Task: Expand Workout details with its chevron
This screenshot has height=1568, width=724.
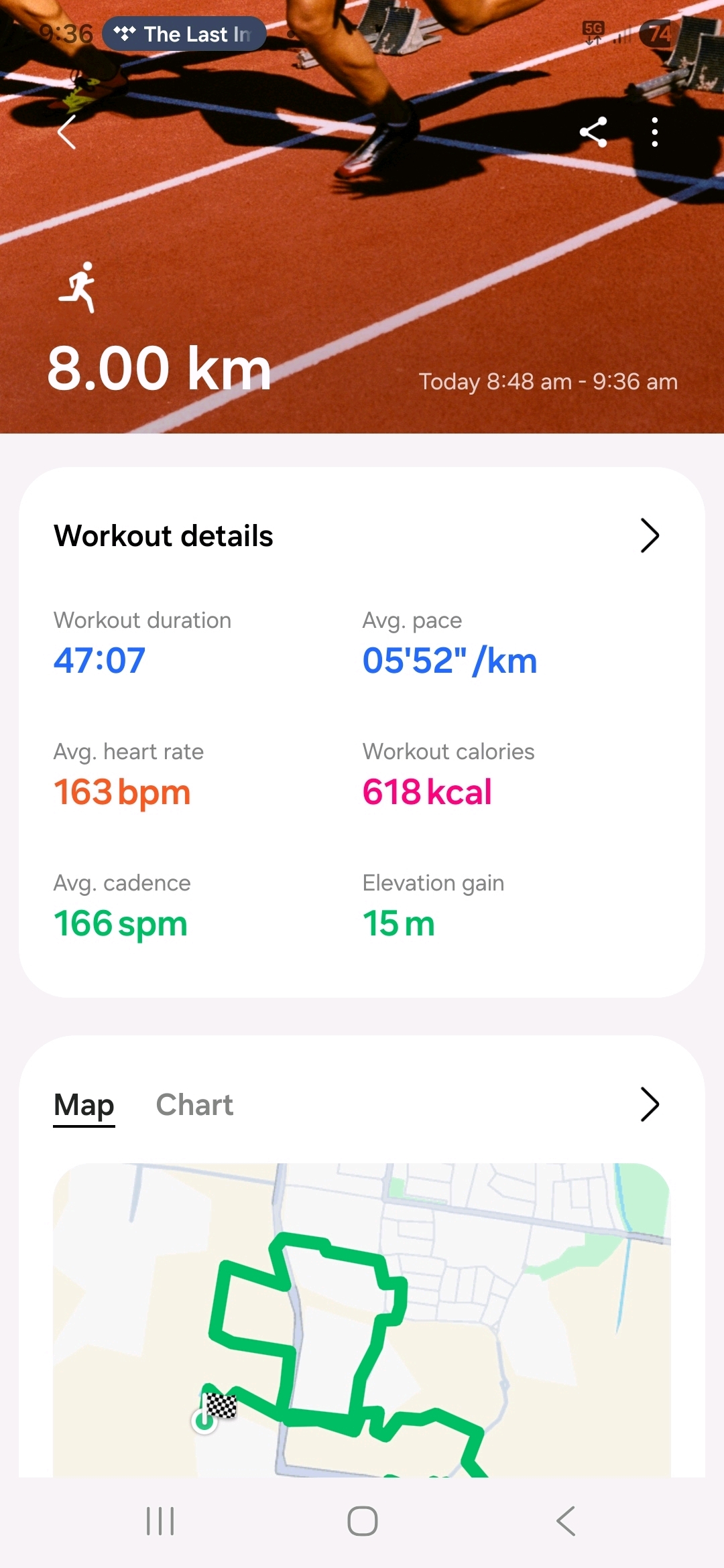Action: (x=649, y=535)
